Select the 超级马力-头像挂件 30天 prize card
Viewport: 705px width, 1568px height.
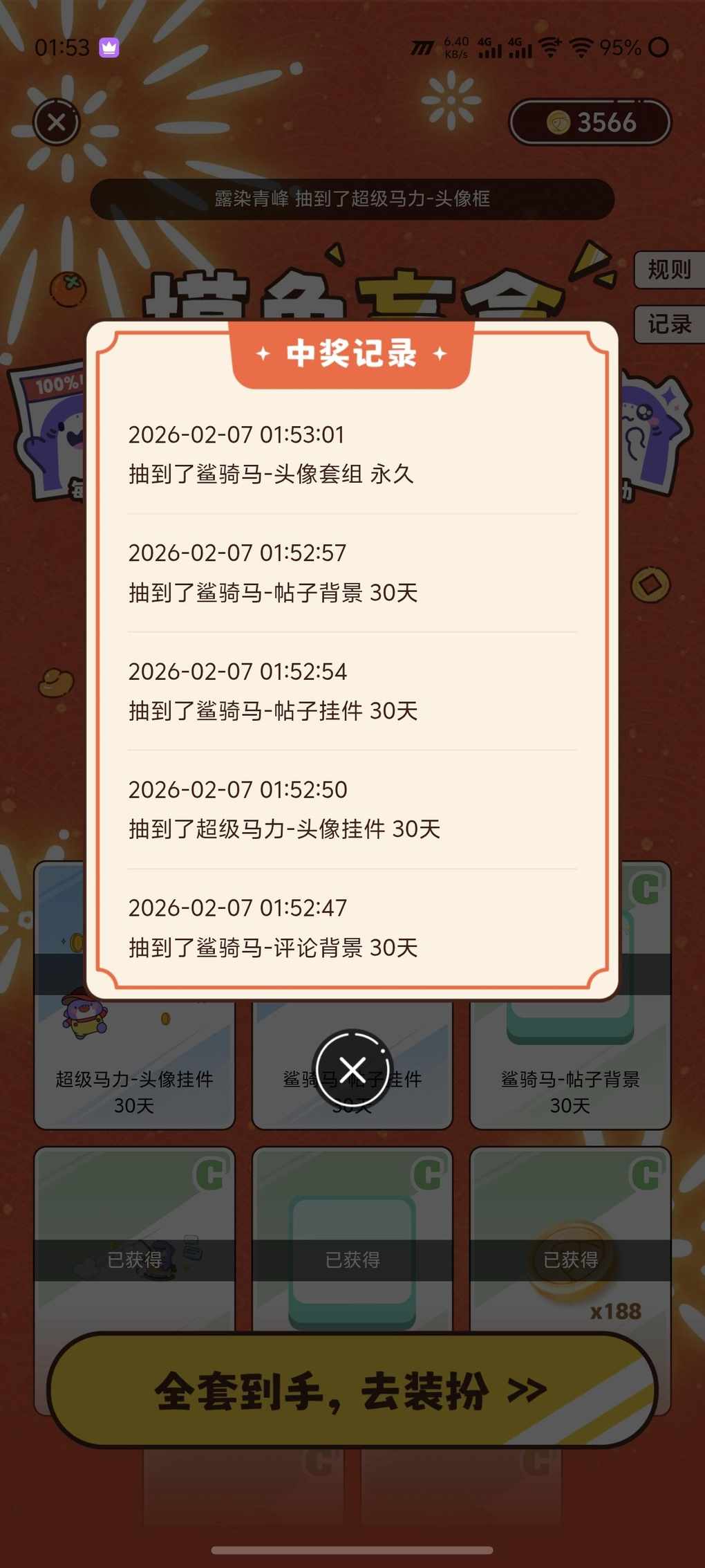[134, 1065]
